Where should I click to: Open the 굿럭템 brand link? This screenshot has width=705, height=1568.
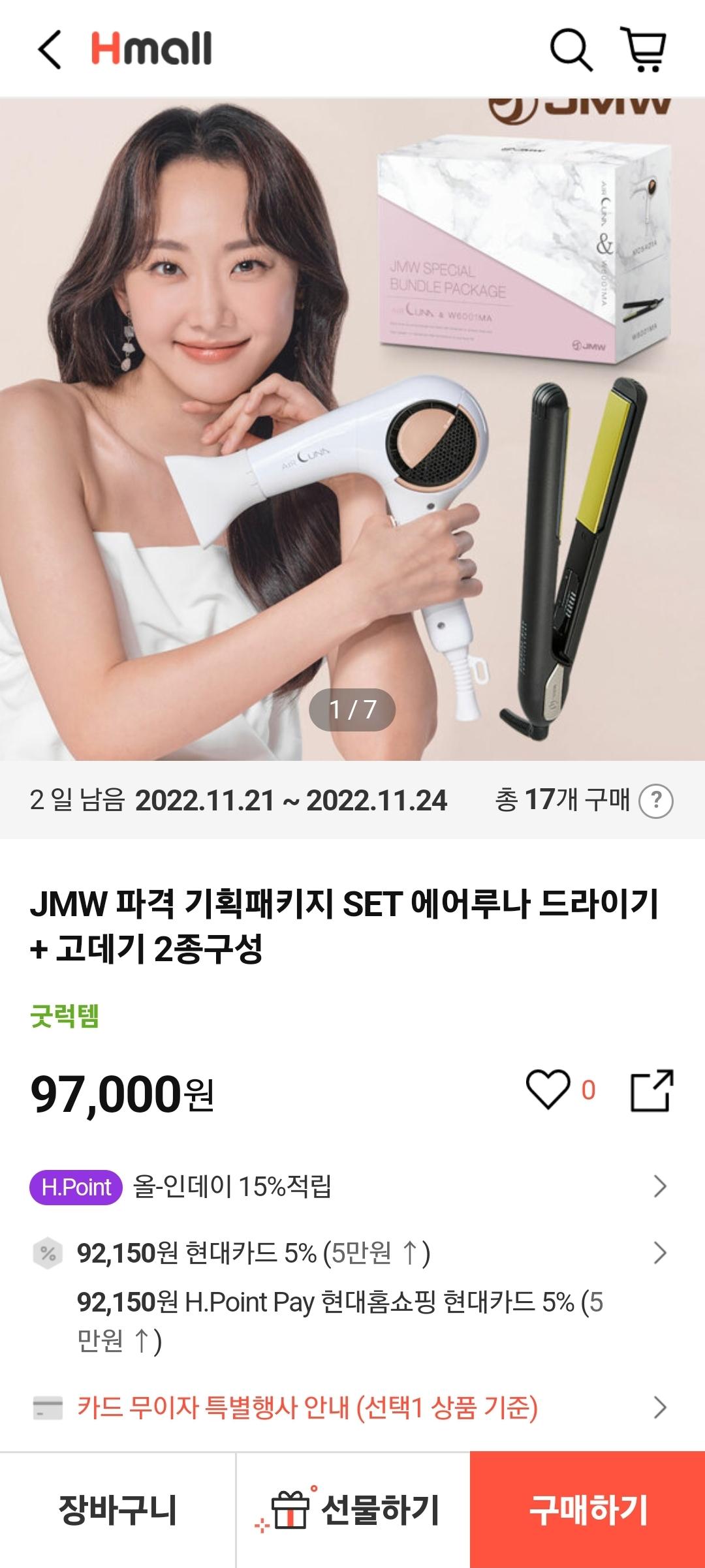65,1016
